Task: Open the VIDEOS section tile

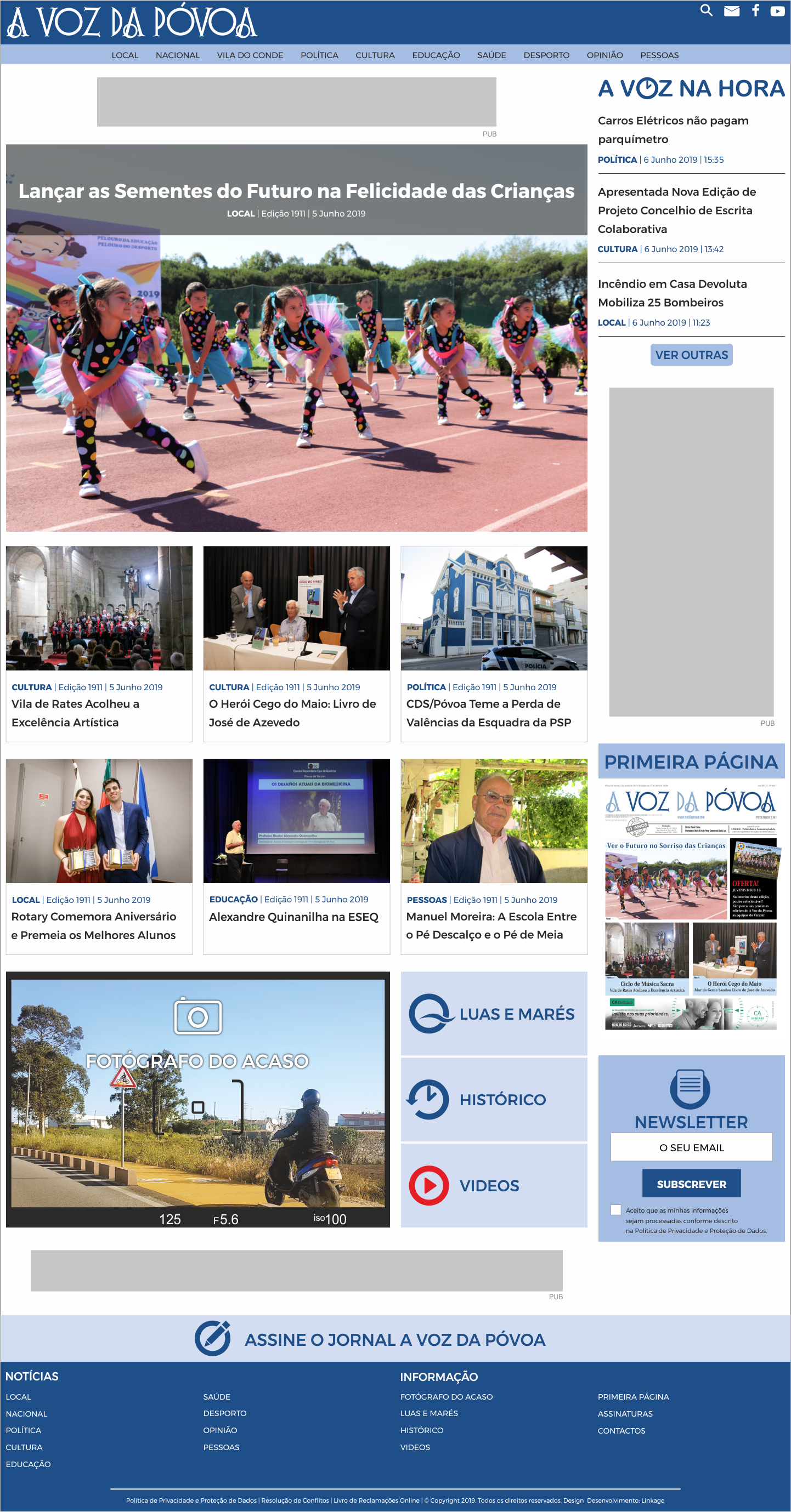Action: [493, 1186]
